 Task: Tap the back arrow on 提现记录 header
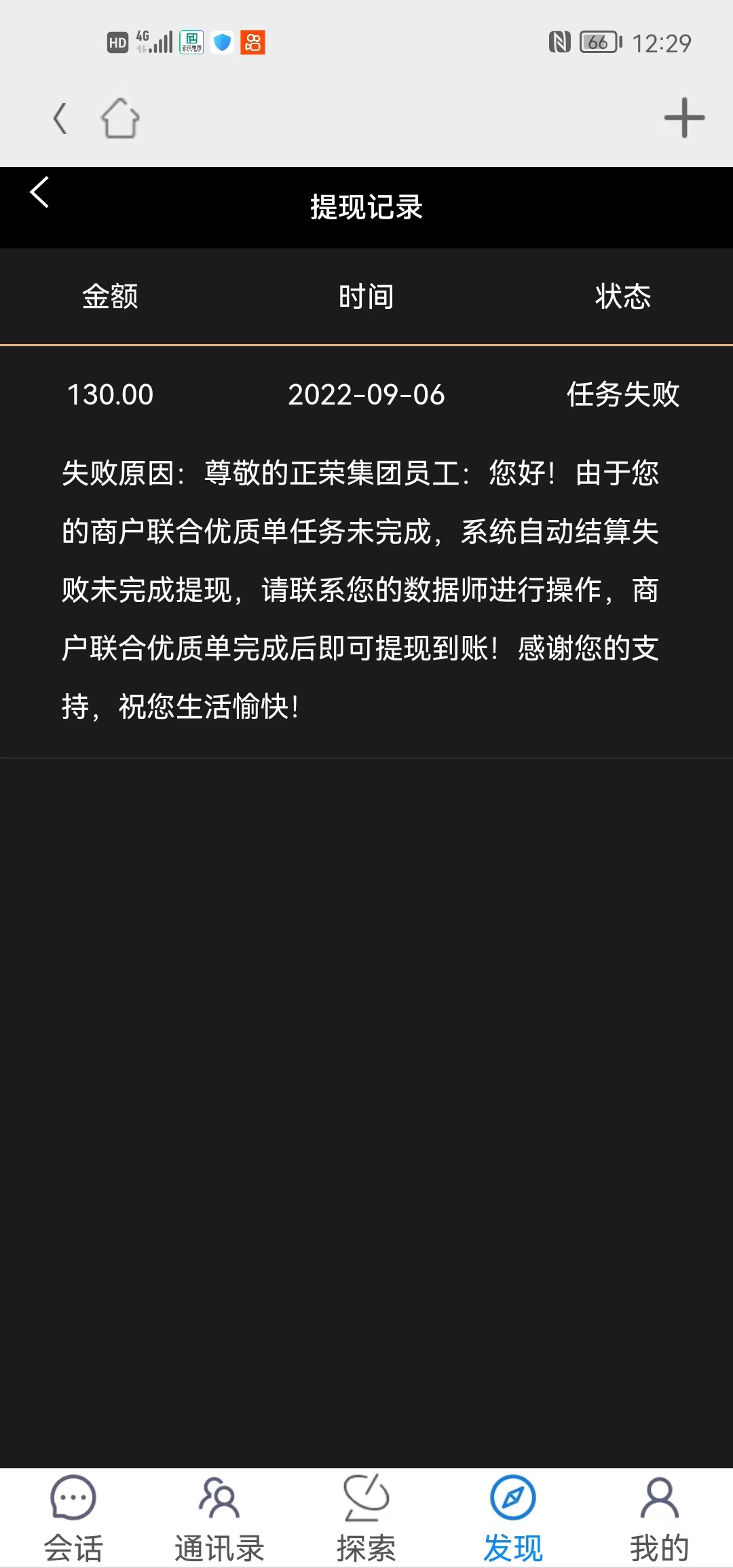click(x=39, y=192)
